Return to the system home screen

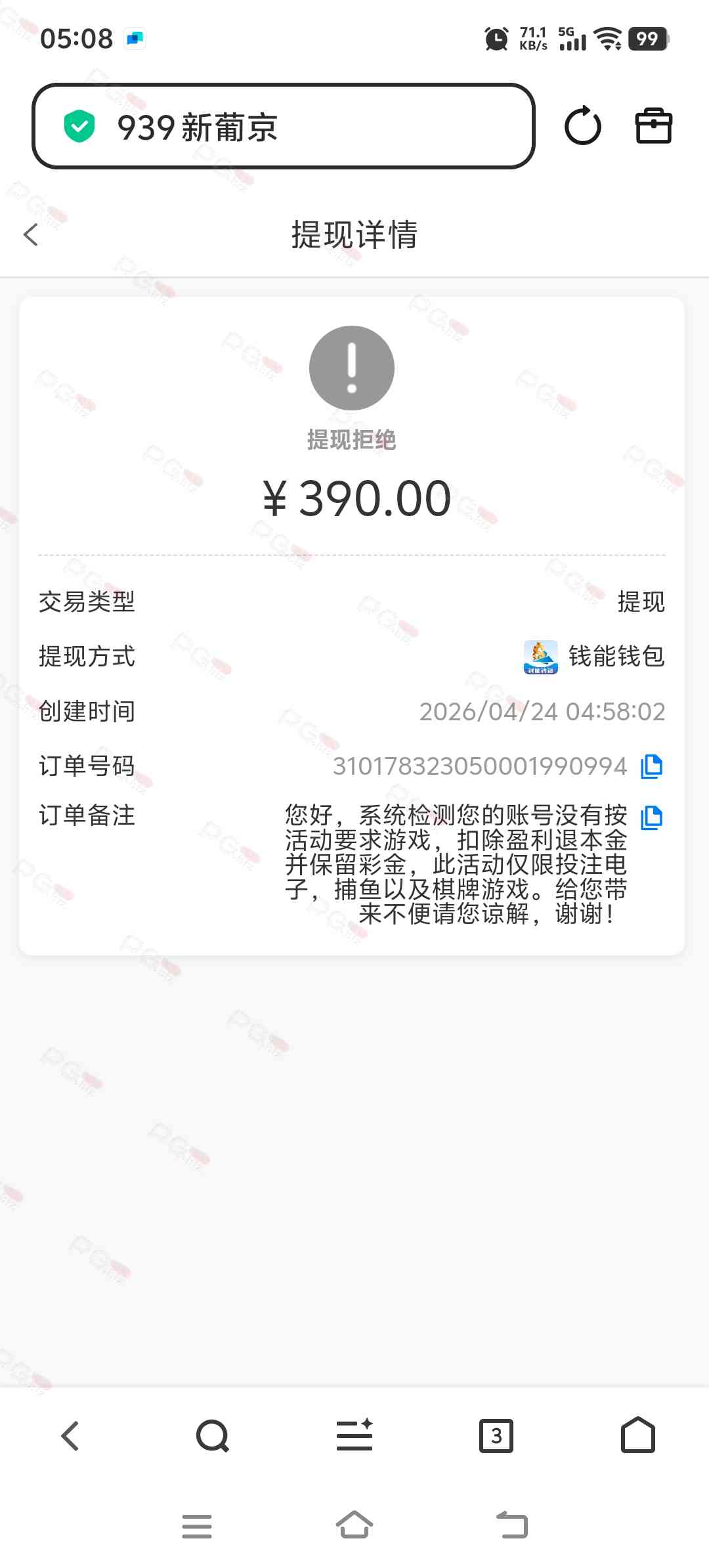[354, 1526]
